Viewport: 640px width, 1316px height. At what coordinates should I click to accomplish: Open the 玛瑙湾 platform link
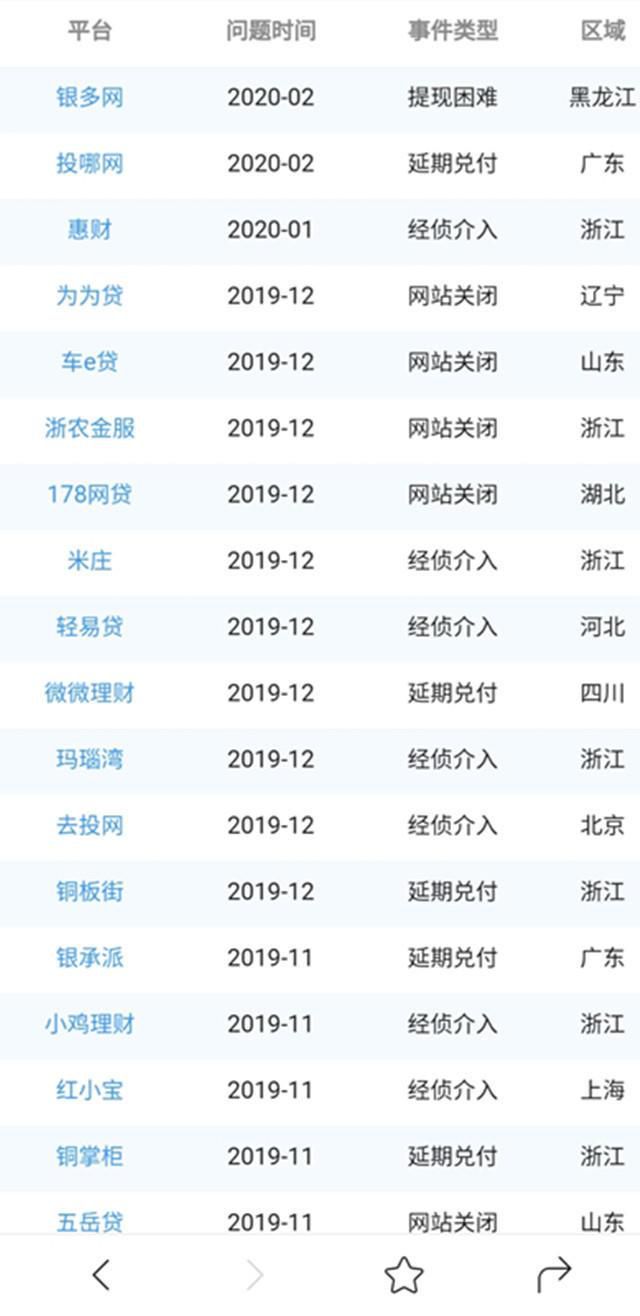[x=90, y=759]
